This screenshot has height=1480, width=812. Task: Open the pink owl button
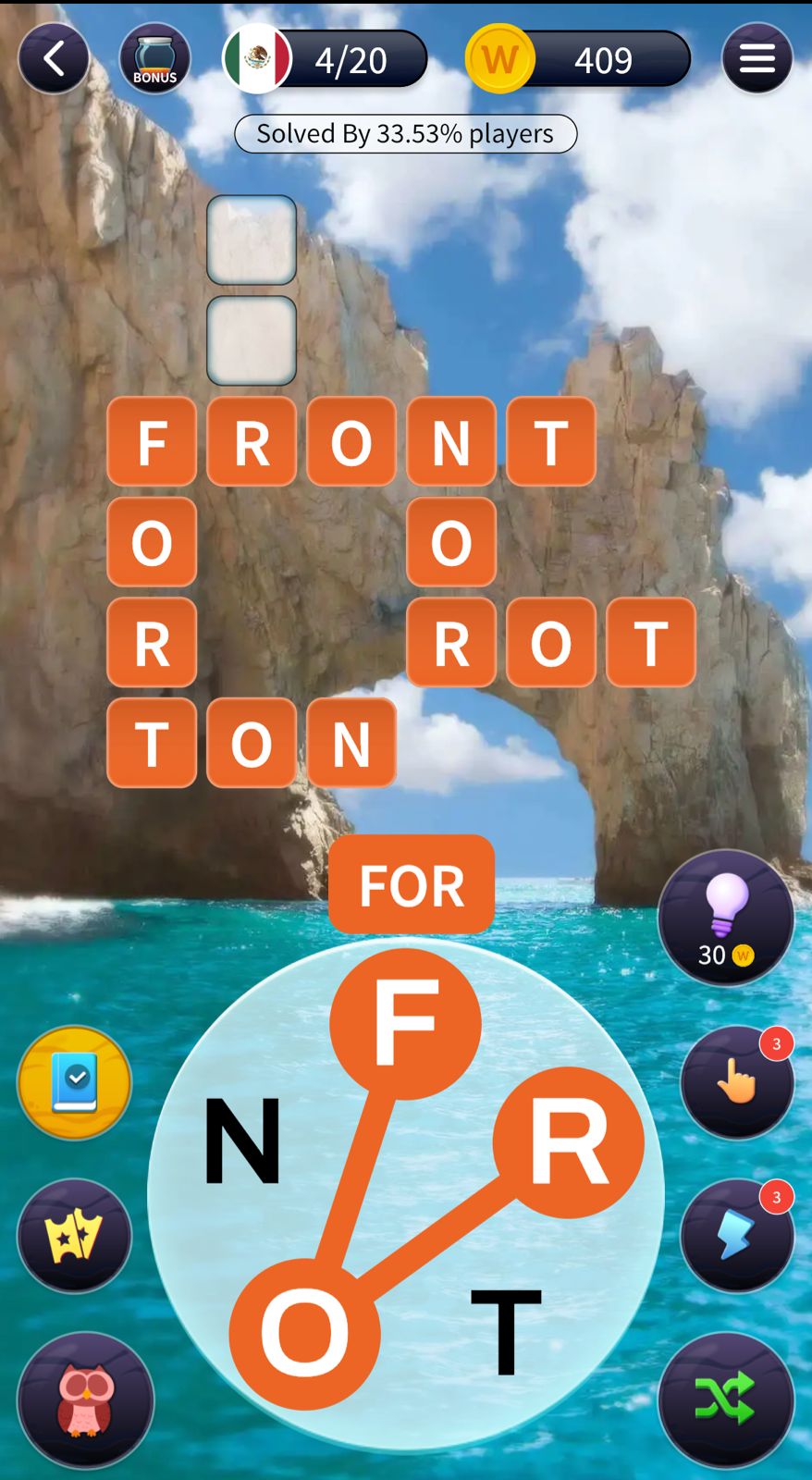(85, 1399)
